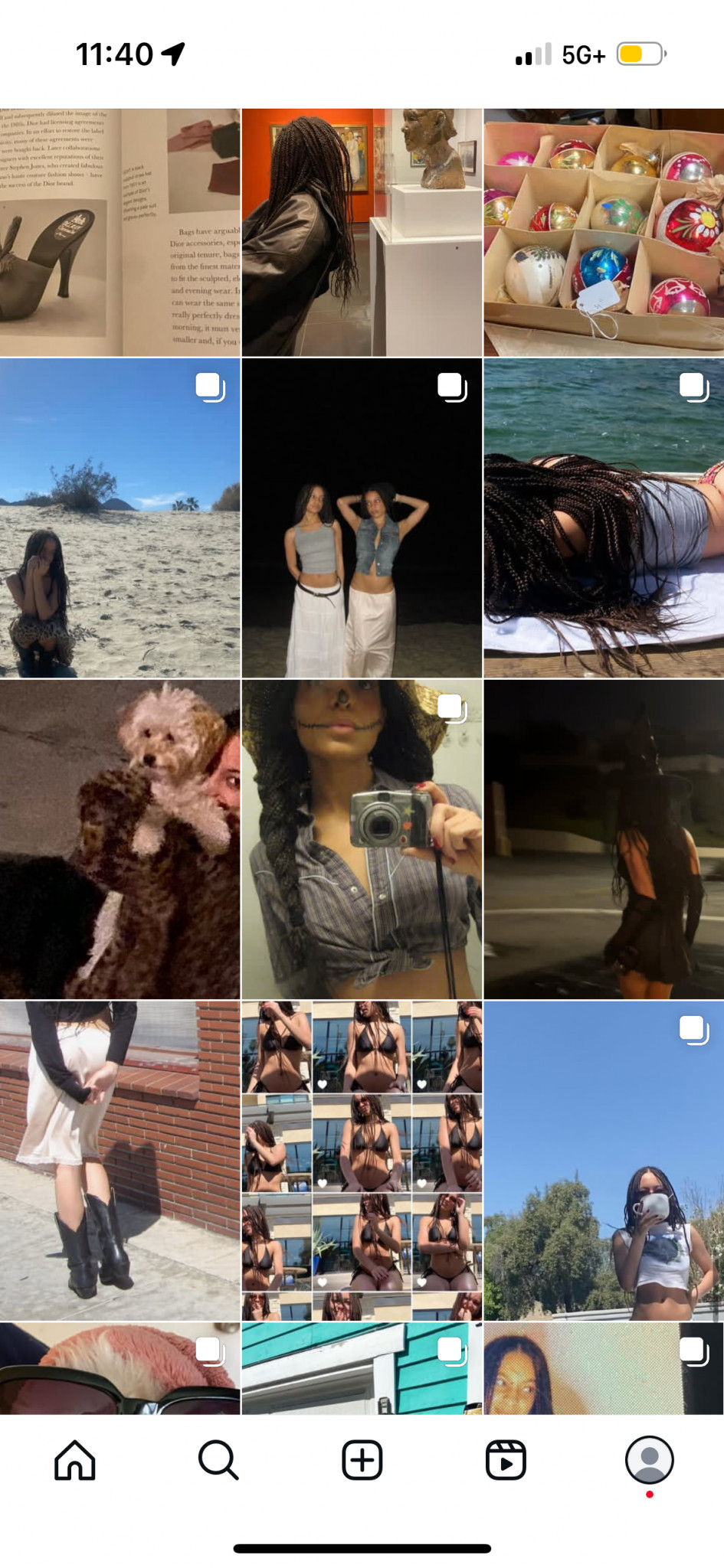Screen dimensions: 724x1568
Task: View the post of braids by the water
Action: [x=604, y=518]
